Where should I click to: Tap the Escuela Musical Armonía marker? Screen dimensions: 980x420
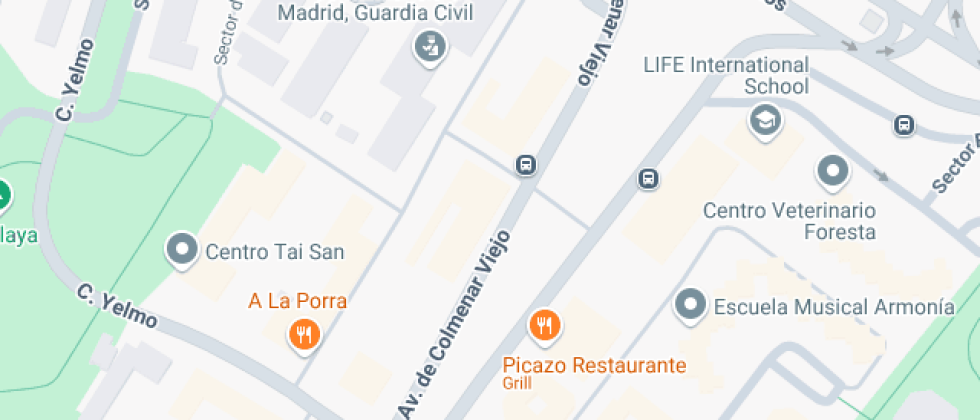tap(691, 307)
